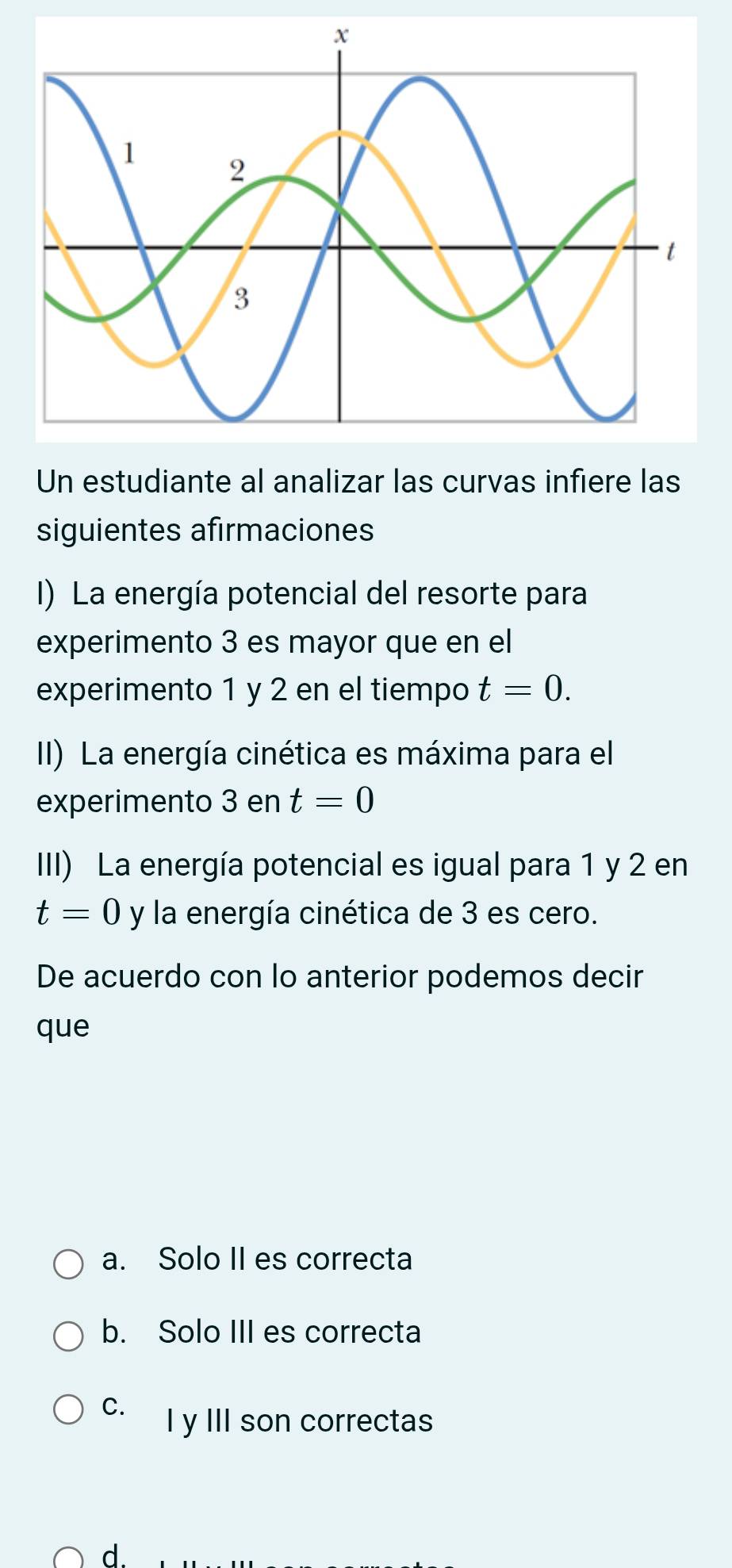Click the t axis label on graph
The height and width of the screenshot is (1568, 732).
point(670,250)
